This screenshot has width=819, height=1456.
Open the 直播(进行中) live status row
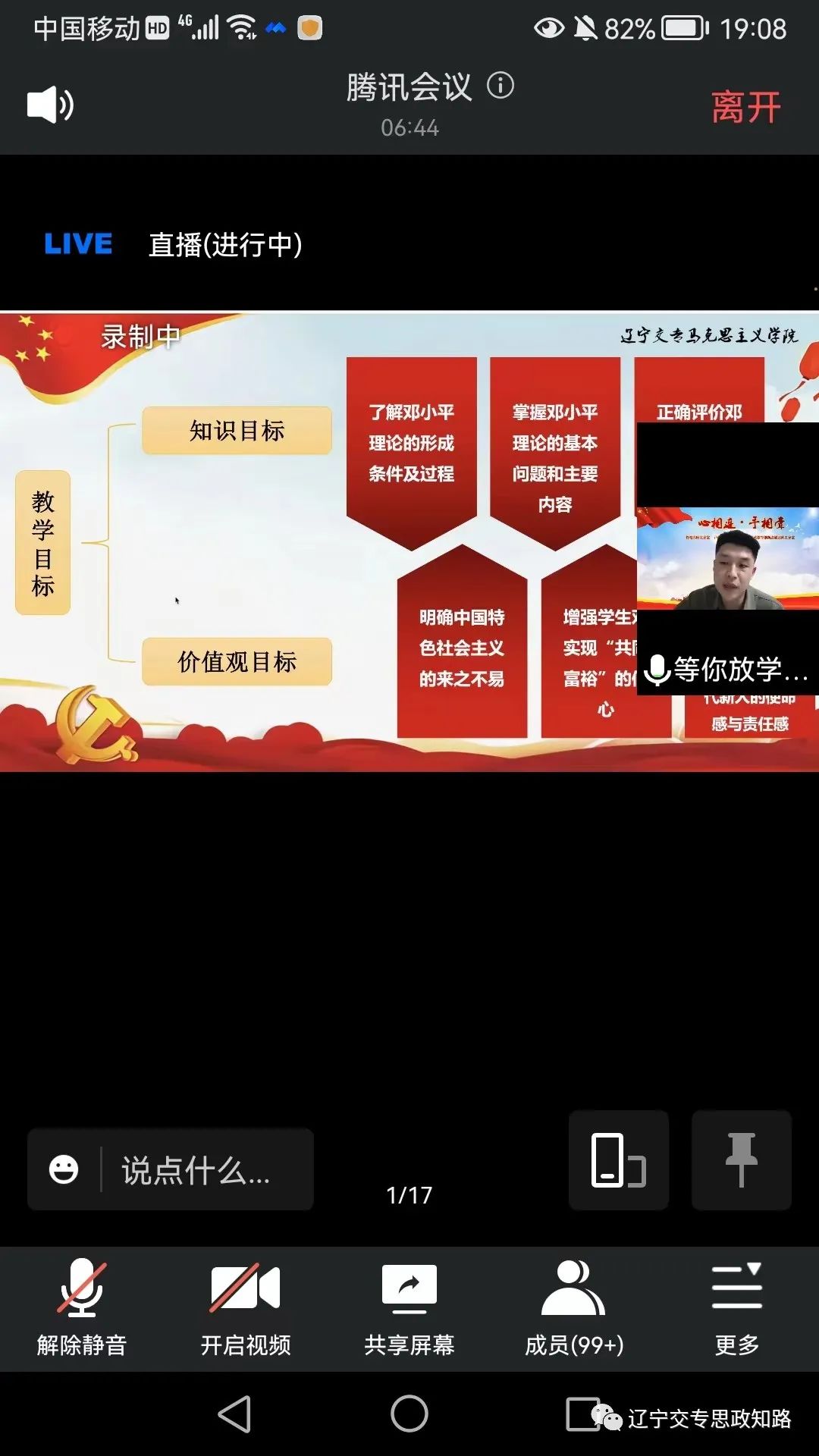coord(225,244)
